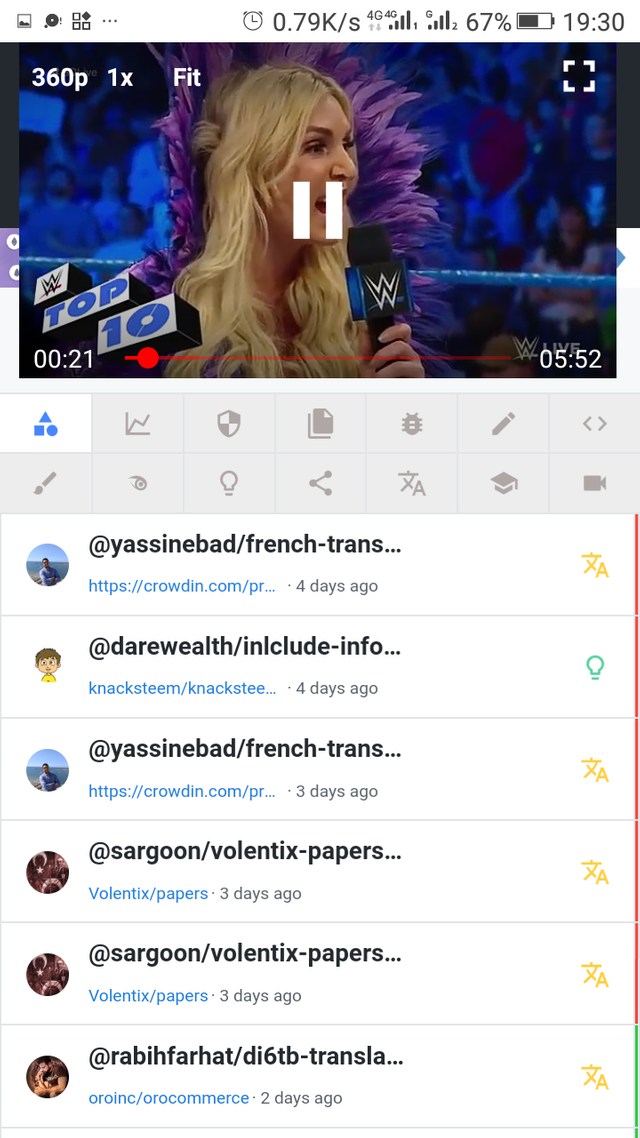Select the pencil edit category tab
The height and width of the screenshot is (1138, 640).
(x=503, y=424)
